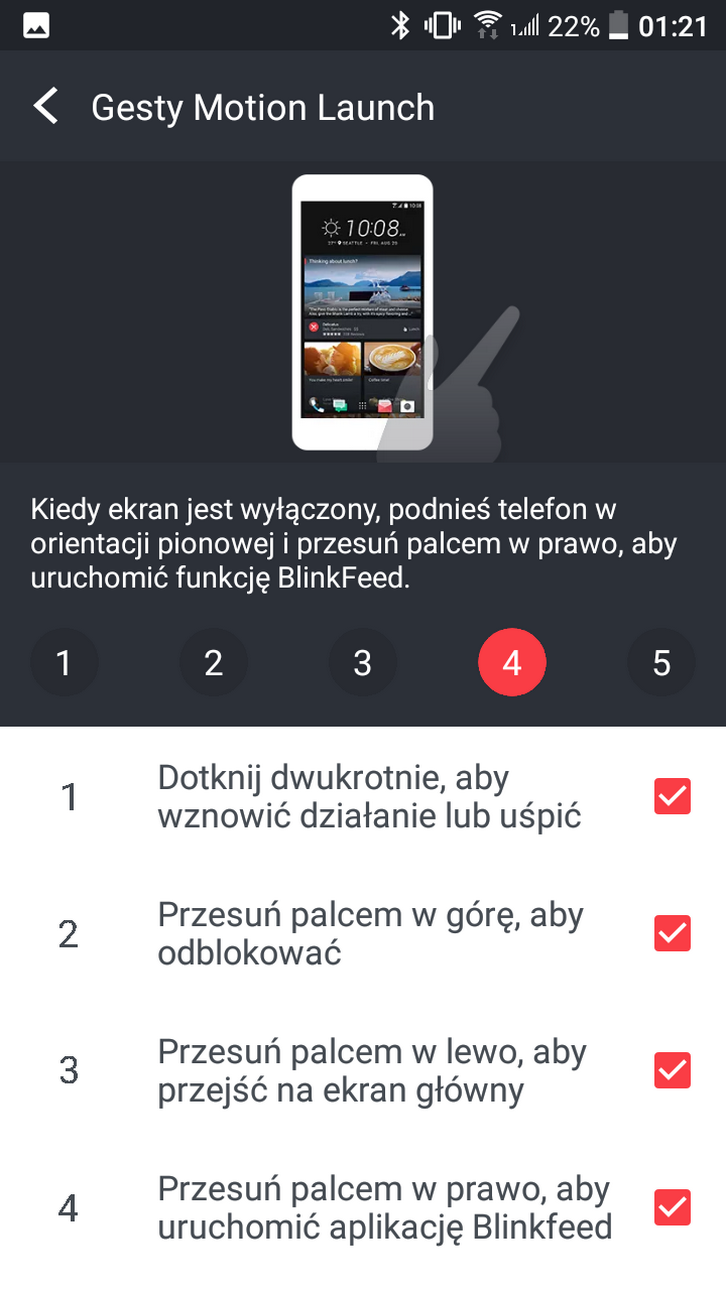The height and width of the screenshot is (1290, 726).
Task: Show gesture preview number 3
Action: click(x=362, y=662)
